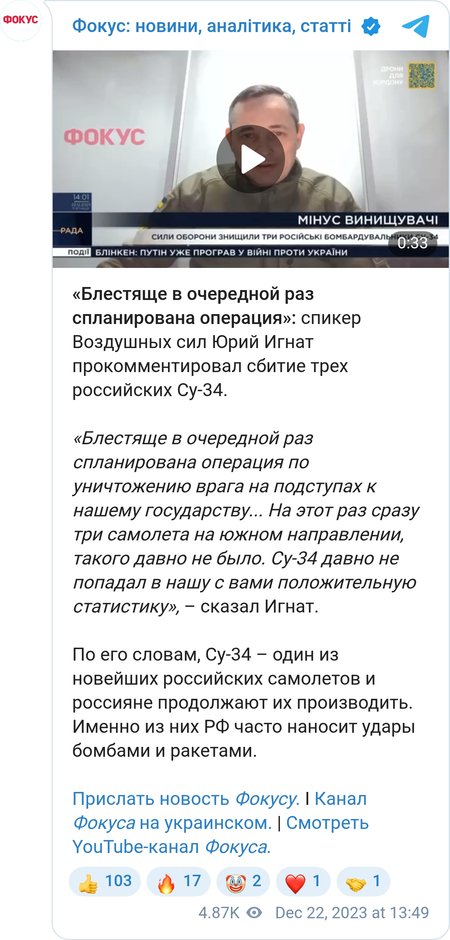Open the Фокус channel avatar

(x=20, y=20)
